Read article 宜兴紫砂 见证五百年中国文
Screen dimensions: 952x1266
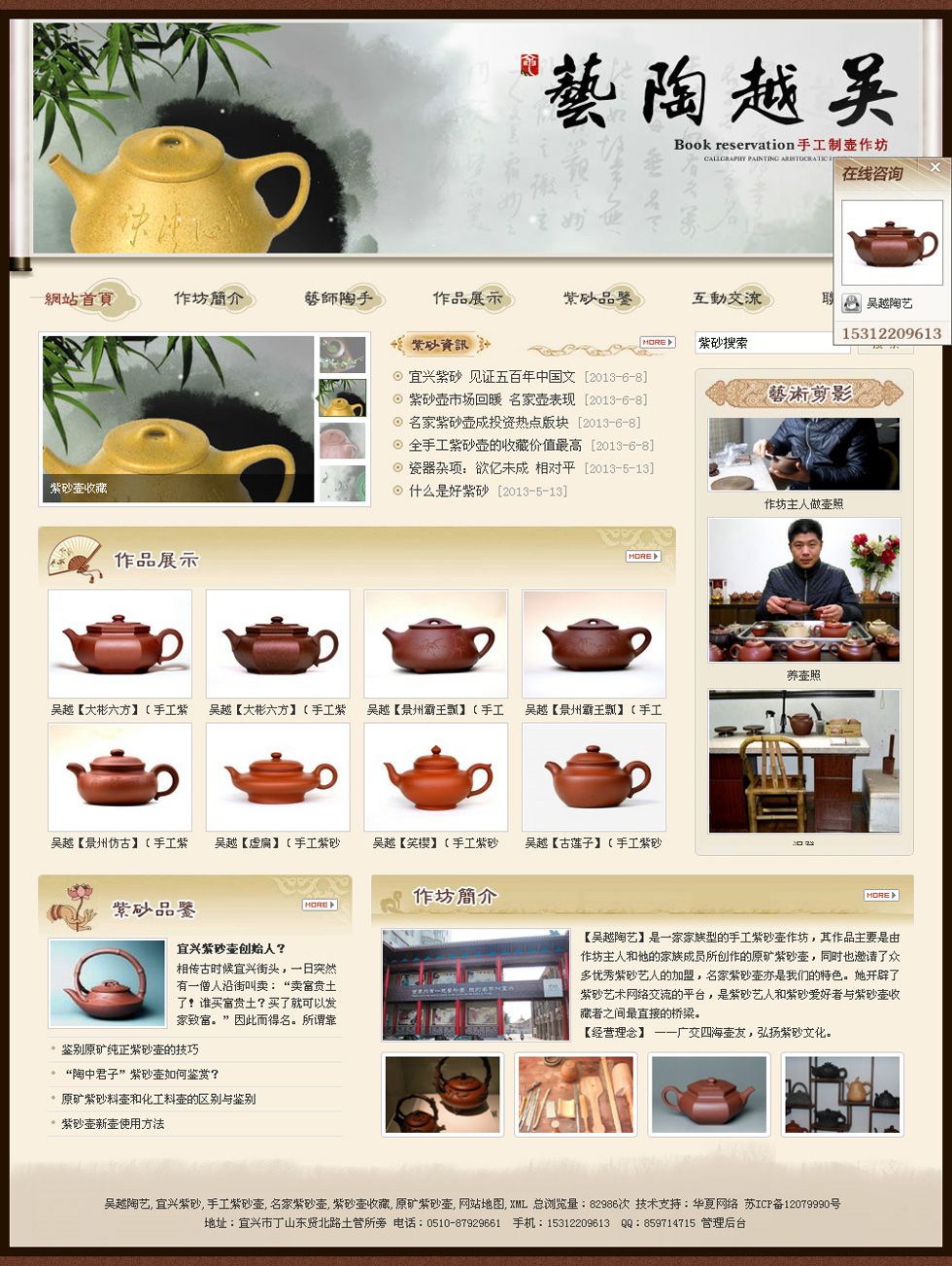click(492, 377)
